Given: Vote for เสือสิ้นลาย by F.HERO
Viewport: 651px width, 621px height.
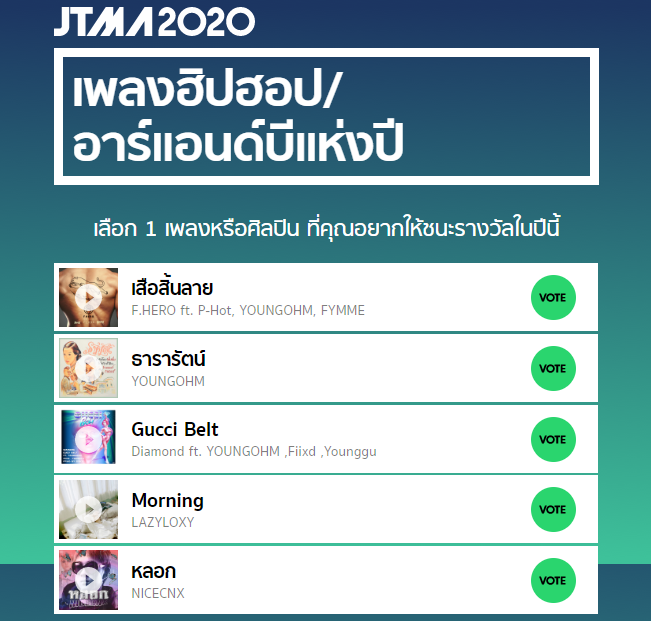Looking at the screenshot, I should pos(553,298).
